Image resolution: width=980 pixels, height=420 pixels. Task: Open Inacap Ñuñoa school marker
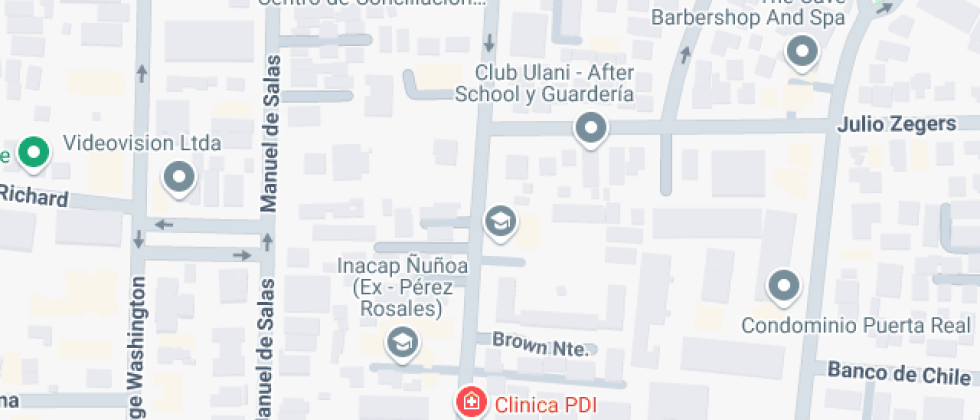(402, 342)
